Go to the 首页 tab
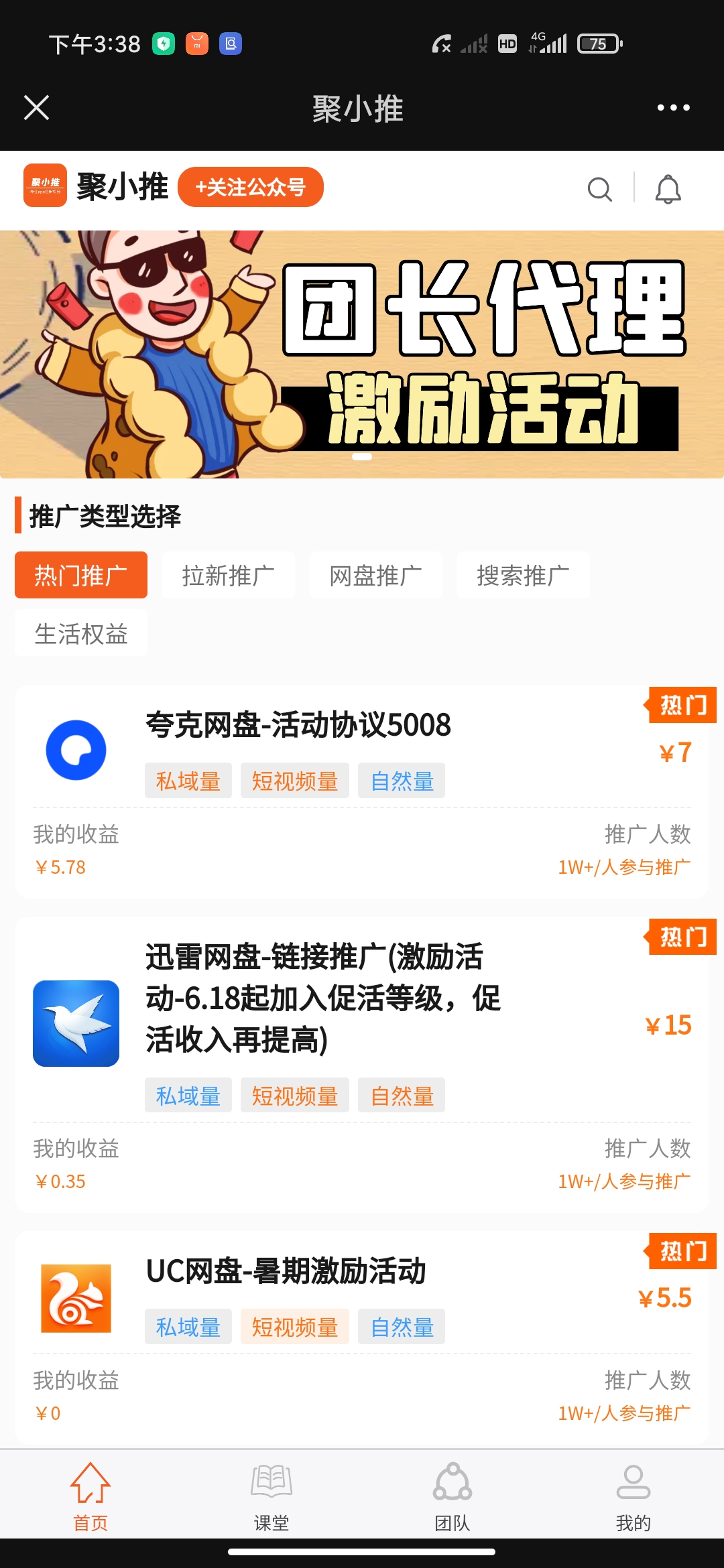The image size is (724, 1568). [x=90, y=1494]
